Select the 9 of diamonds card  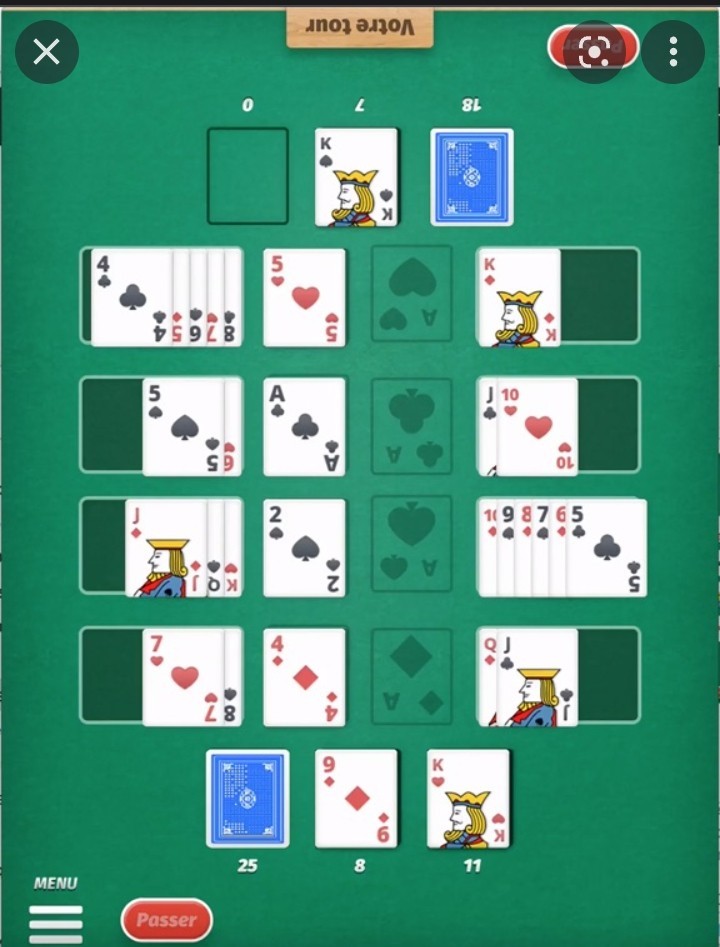point(357,799)
